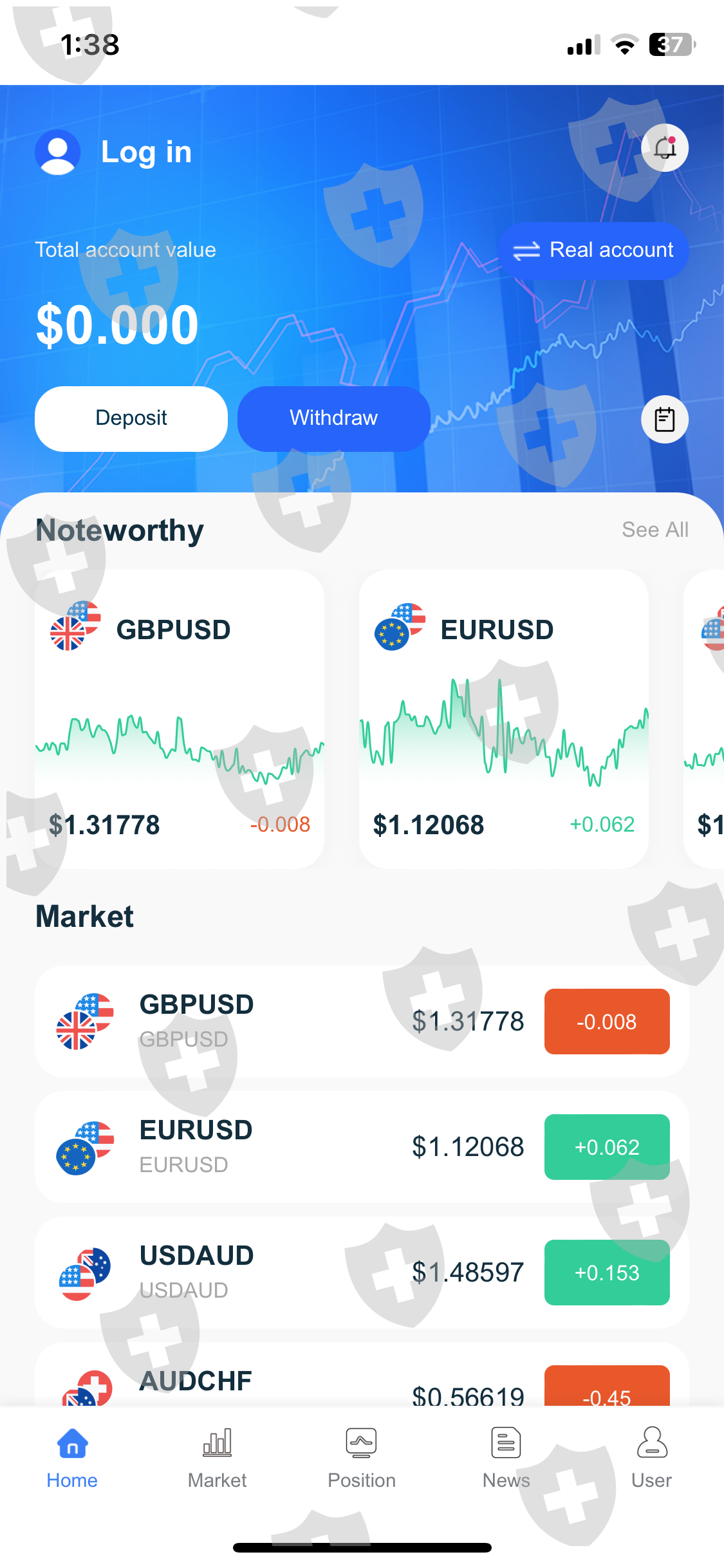724x1568 pixels.
Task: Tap the Deposit button
Action: click(x=131, y=418)
